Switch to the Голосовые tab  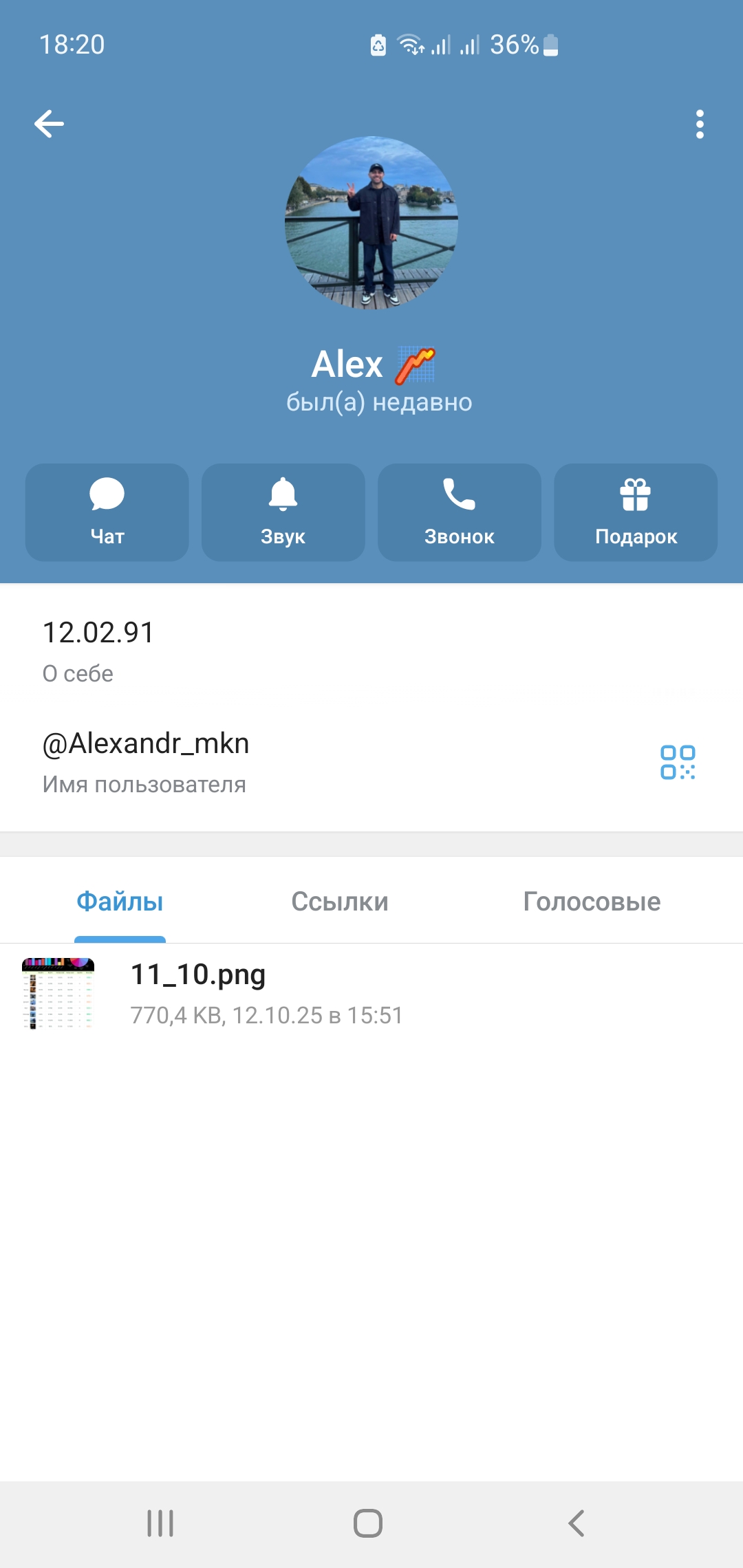(592, 902)
